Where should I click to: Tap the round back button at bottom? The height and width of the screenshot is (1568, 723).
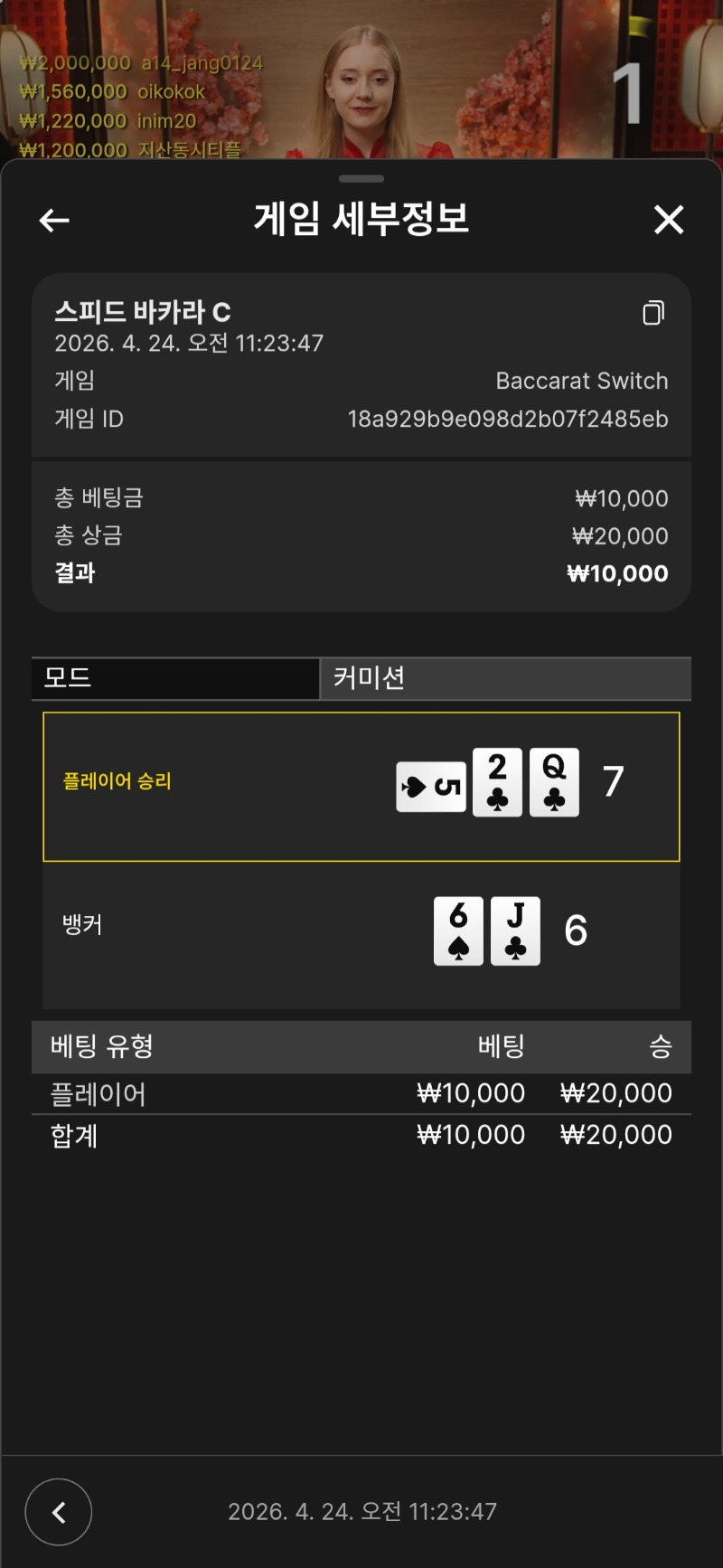point(59,1512)
